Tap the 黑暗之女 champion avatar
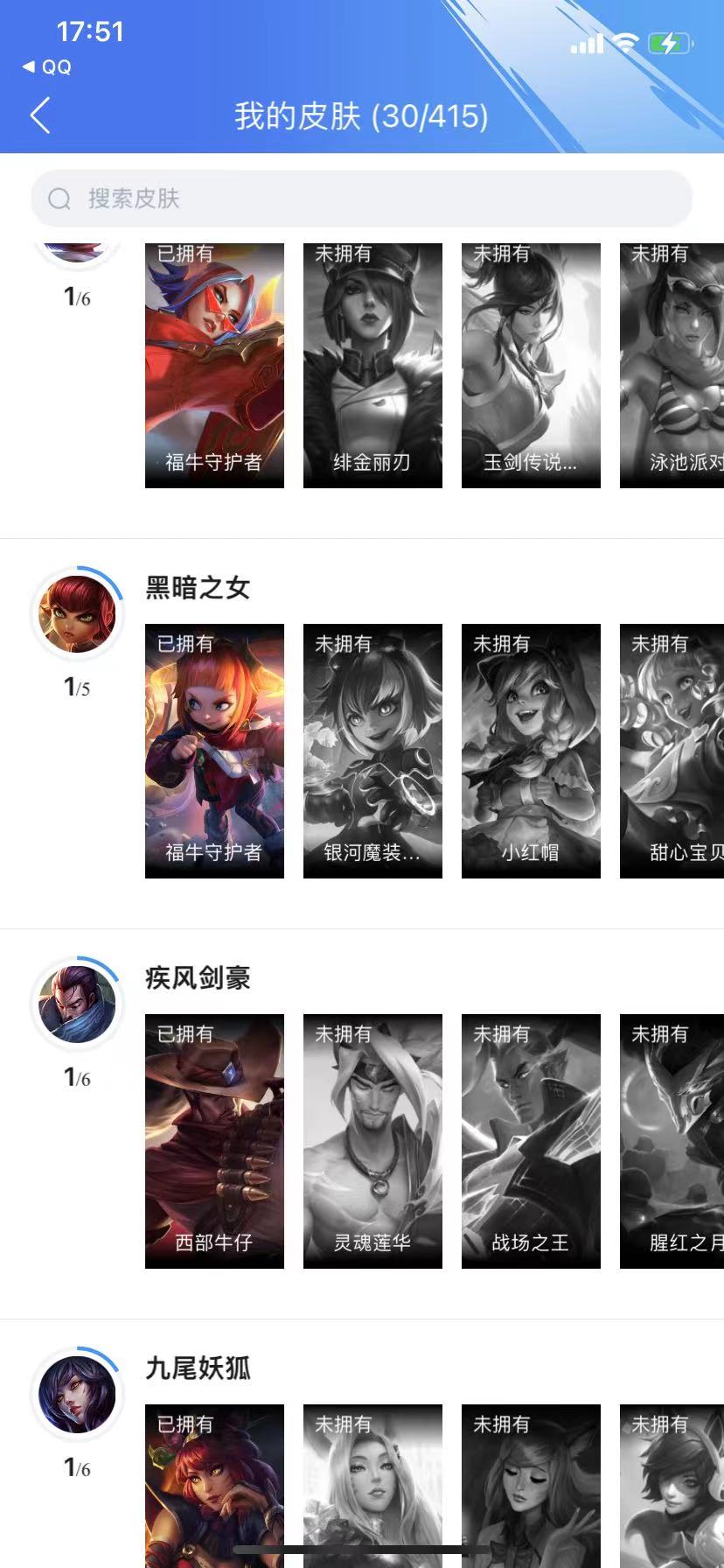Screen dimensions: 724x1568 (x=77, y=614)
